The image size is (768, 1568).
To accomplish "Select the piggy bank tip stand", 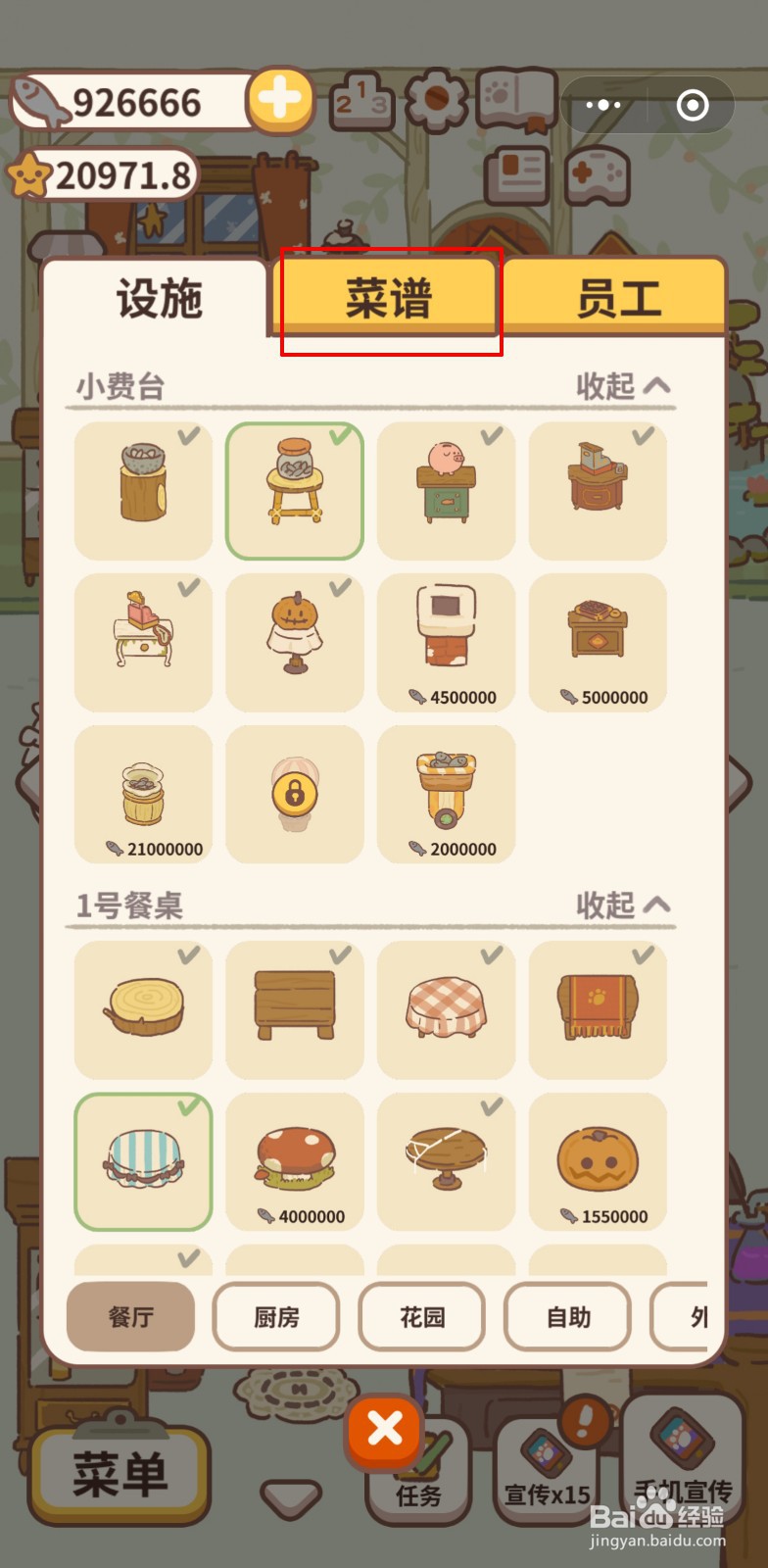I will (446, 490).
